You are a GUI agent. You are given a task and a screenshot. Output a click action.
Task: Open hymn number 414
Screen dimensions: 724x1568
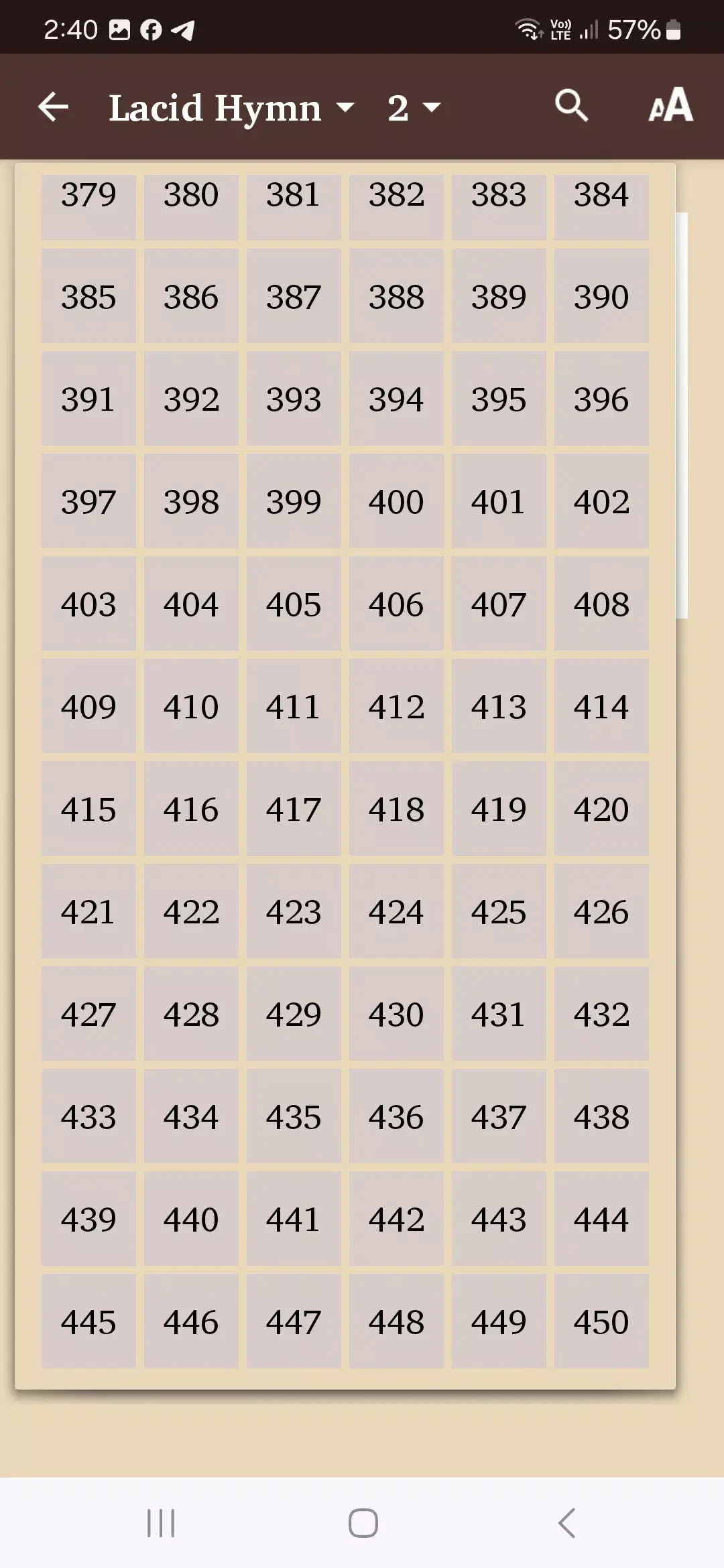click(601, 707)
